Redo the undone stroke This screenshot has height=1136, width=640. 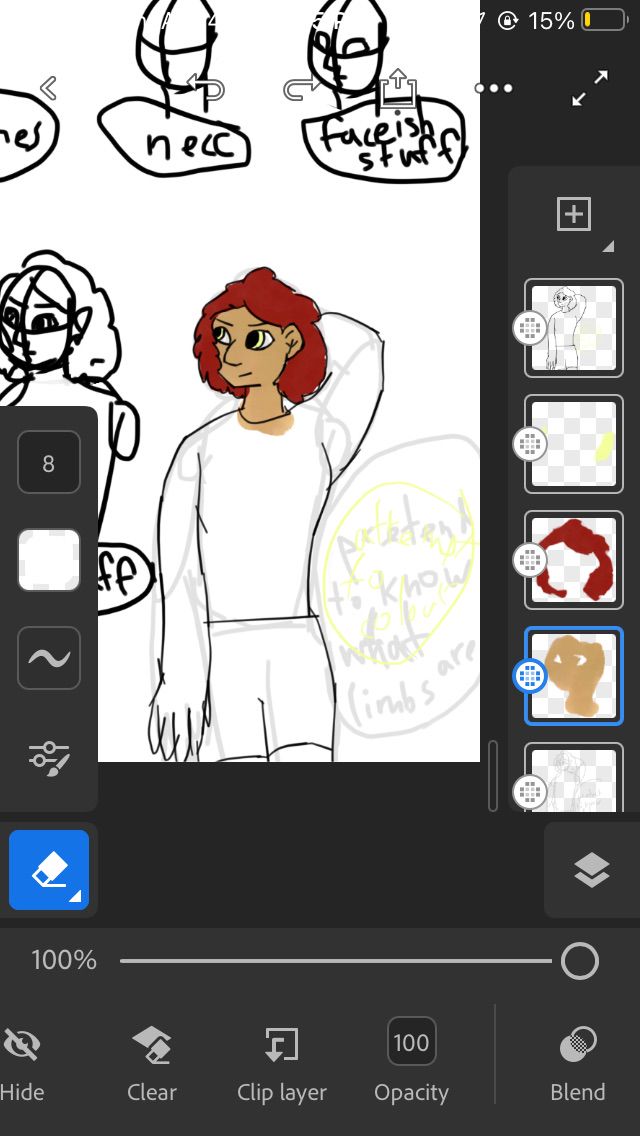[303, 88]
